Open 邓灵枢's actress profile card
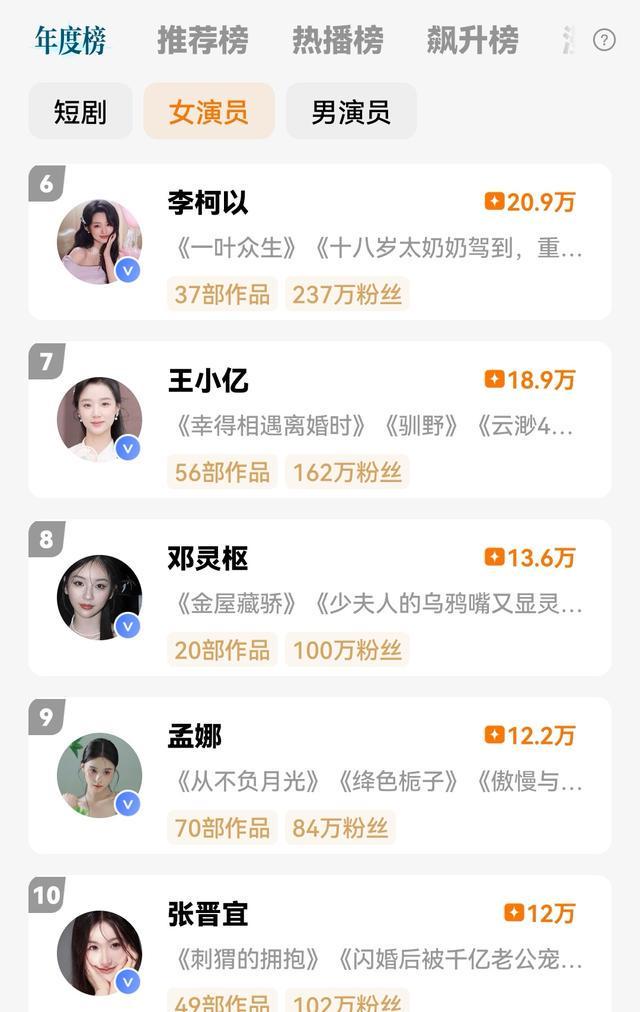640x1012 pixels. pos(320,597)
